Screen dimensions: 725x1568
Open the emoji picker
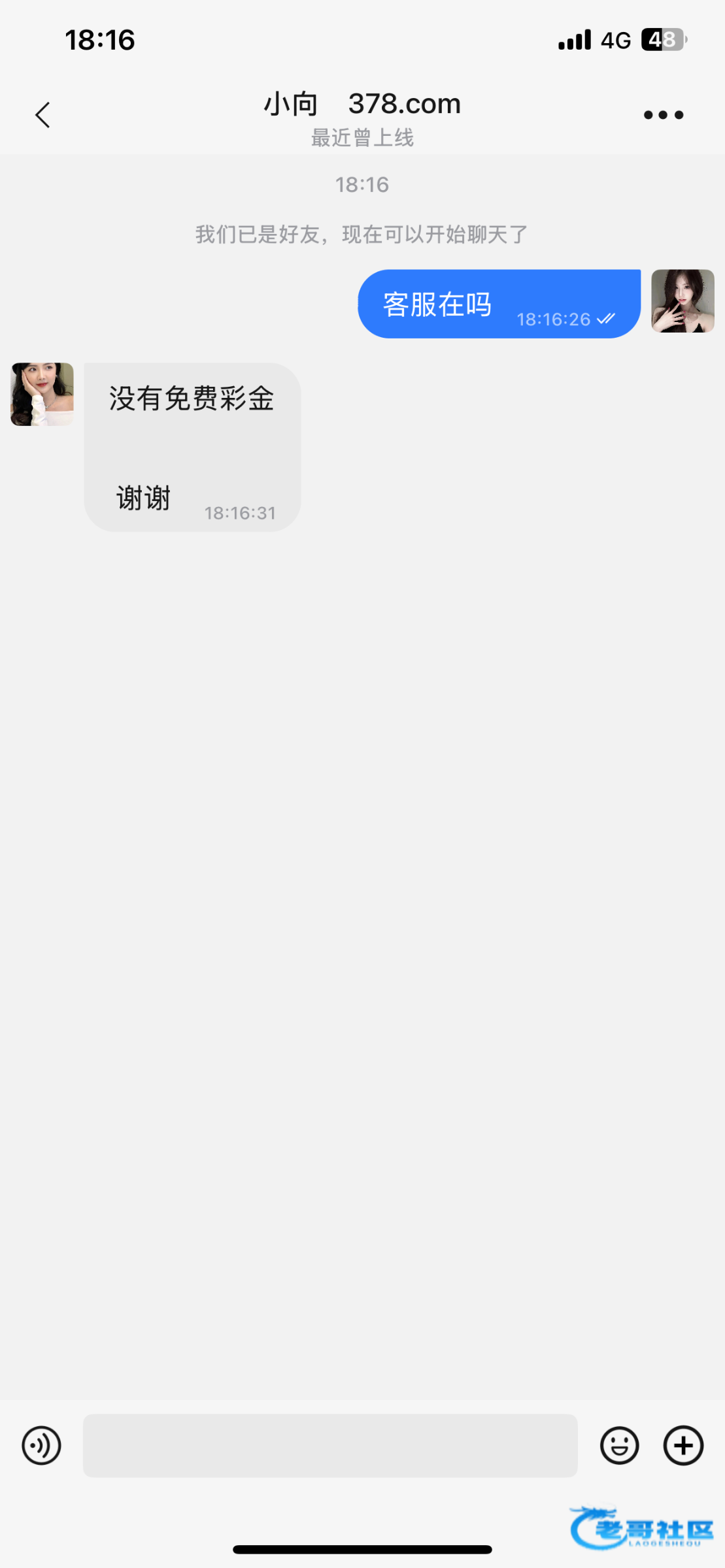tap(619, 1445)
